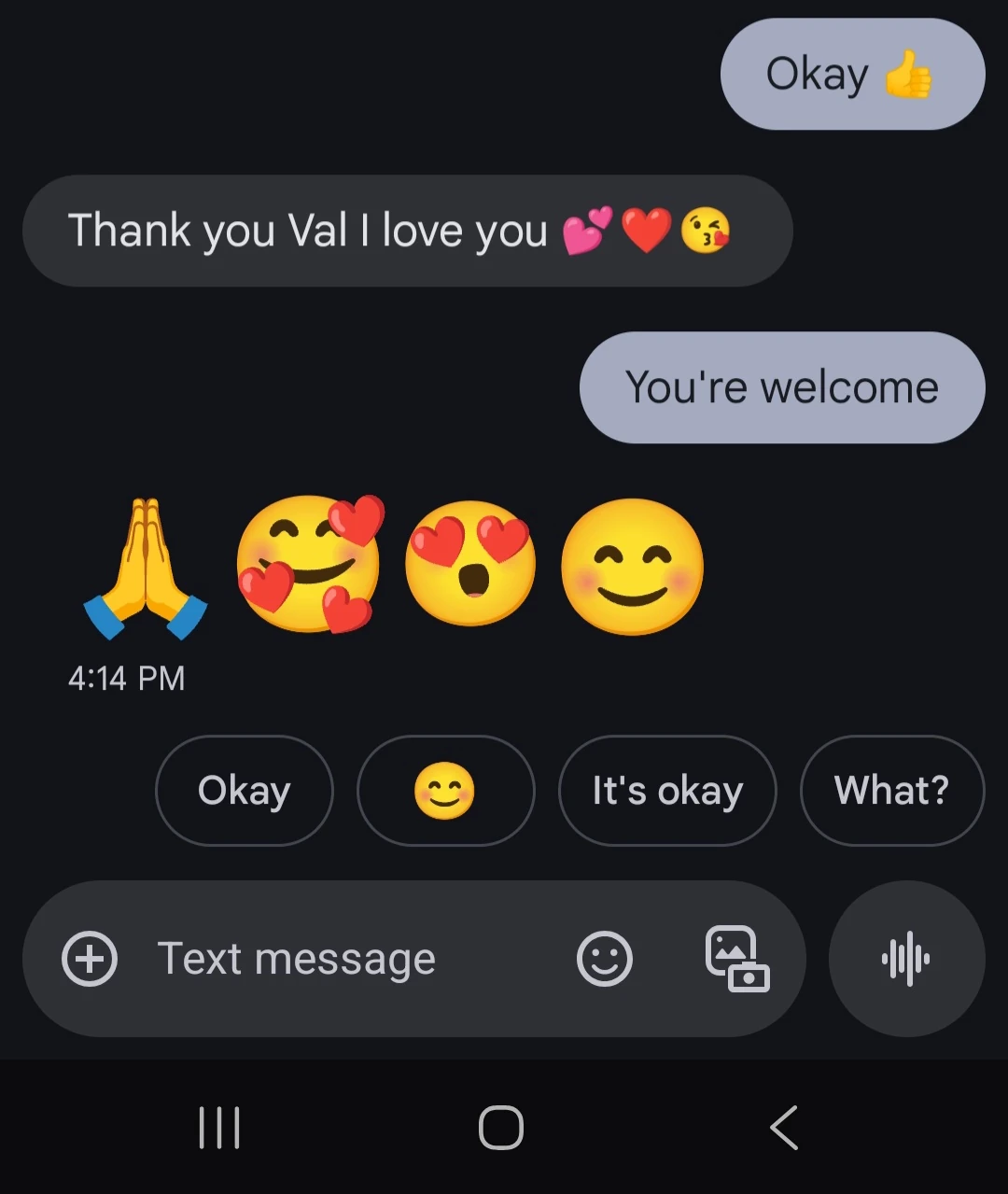Viewport: 1008px width, 1194px height.
Task: Open recent apps from the navigation bar
Action: pos(220,1128)
